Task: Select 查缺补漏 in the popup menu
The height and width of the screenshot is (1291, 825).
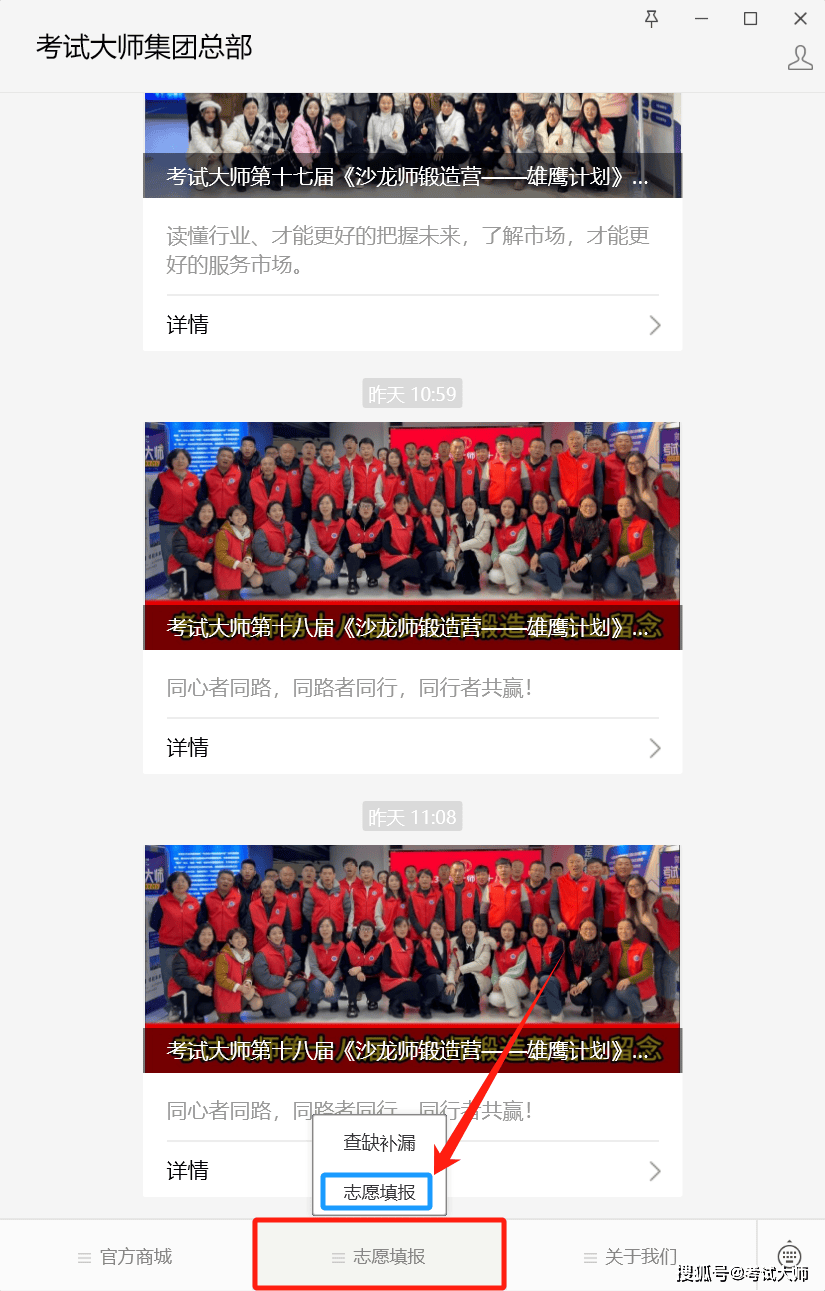Action: (x=379, y=1143)
